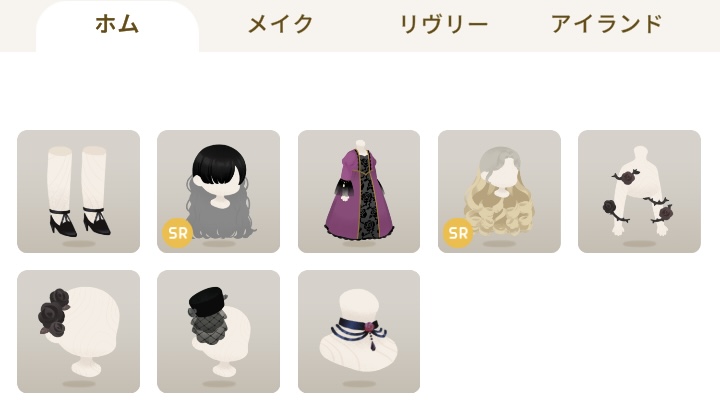This screenshot has width=720, height=405.
Task: Select the white stockings with black heels
Action: click(x=78, y=191)
